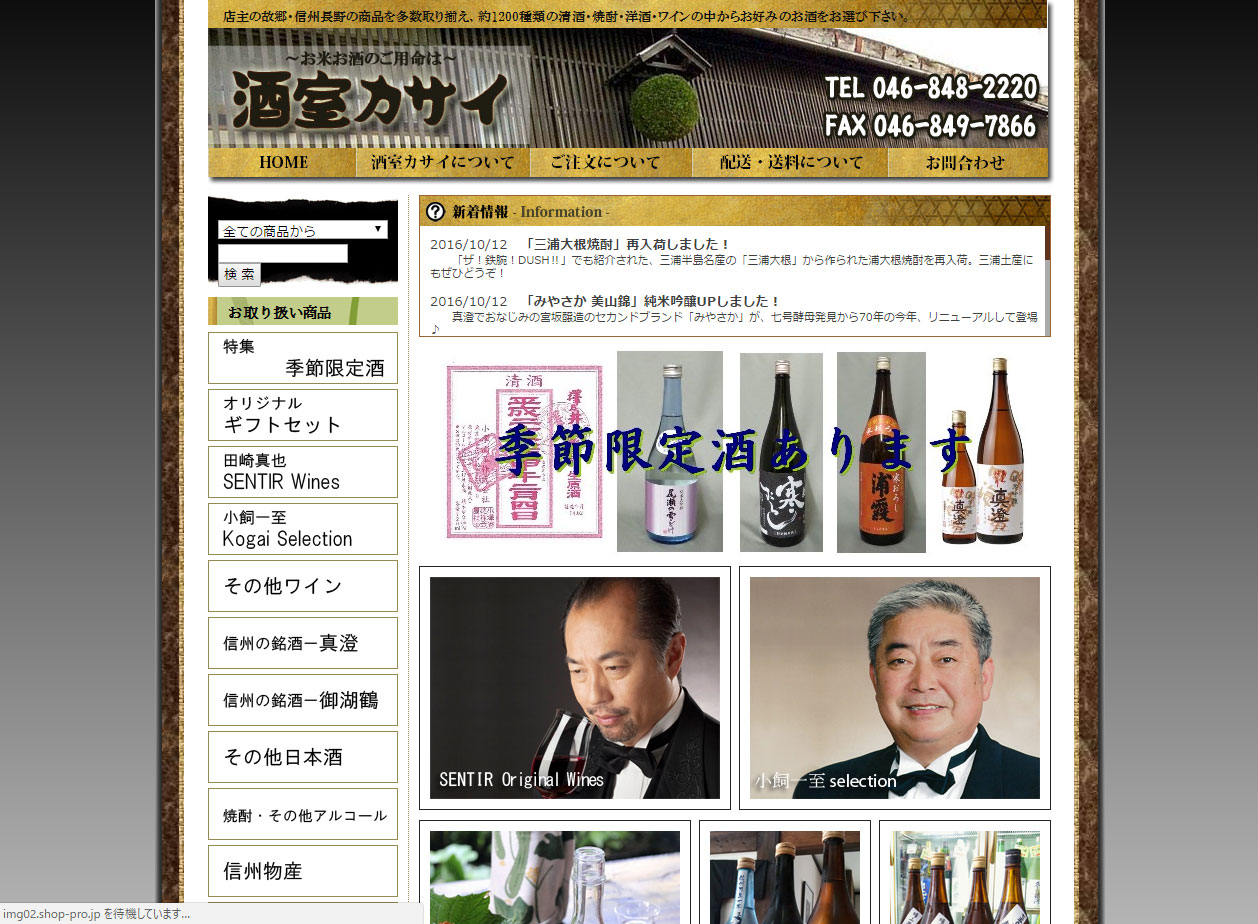Tap the 検索 search button
Image resolution: width=1258 pixels, height=924 pixels.
[x=239, y=274]
